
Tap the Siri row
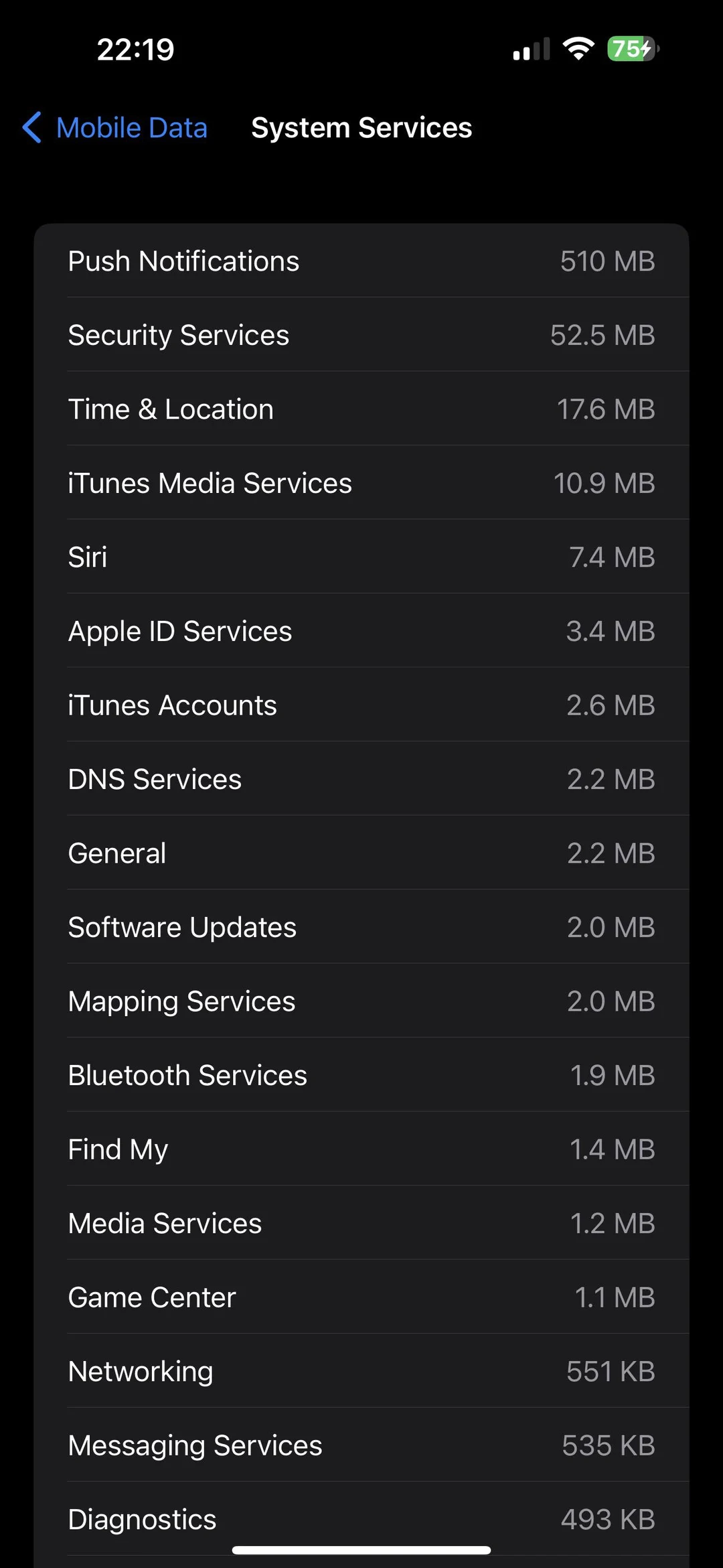(x=361, y=557)
